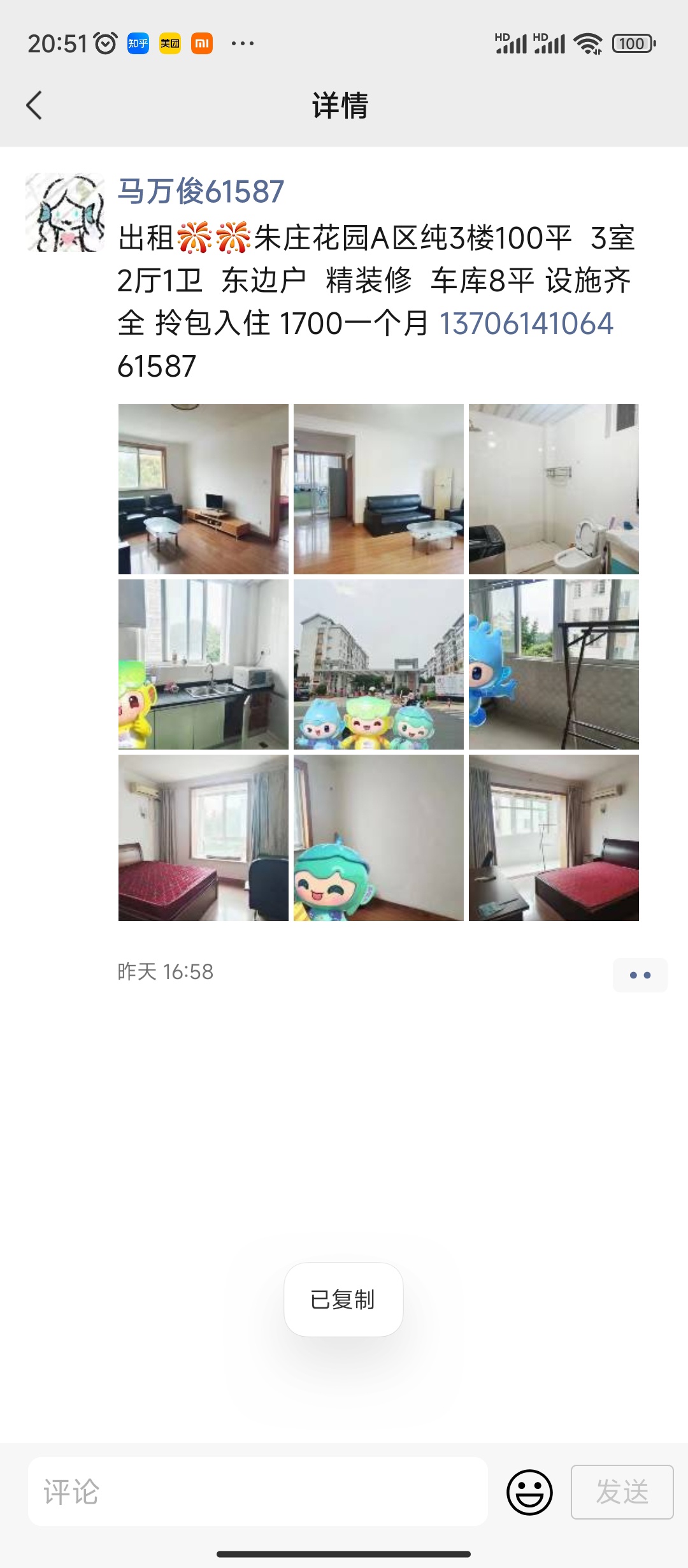This screenshot has height=1568, width=688.
Task: Focus the 评论 comment input field
Action: (x=258, y=1492)
